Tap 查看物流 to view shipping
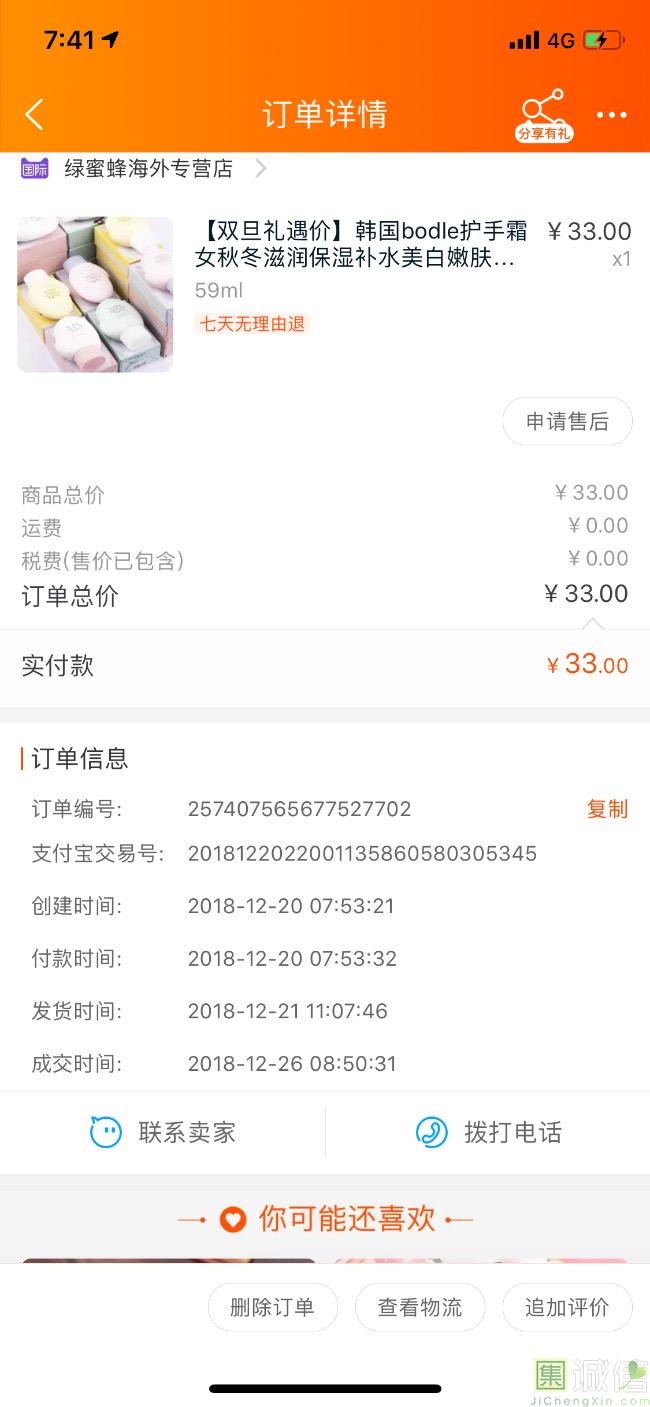 click(x=420, y=1307)
